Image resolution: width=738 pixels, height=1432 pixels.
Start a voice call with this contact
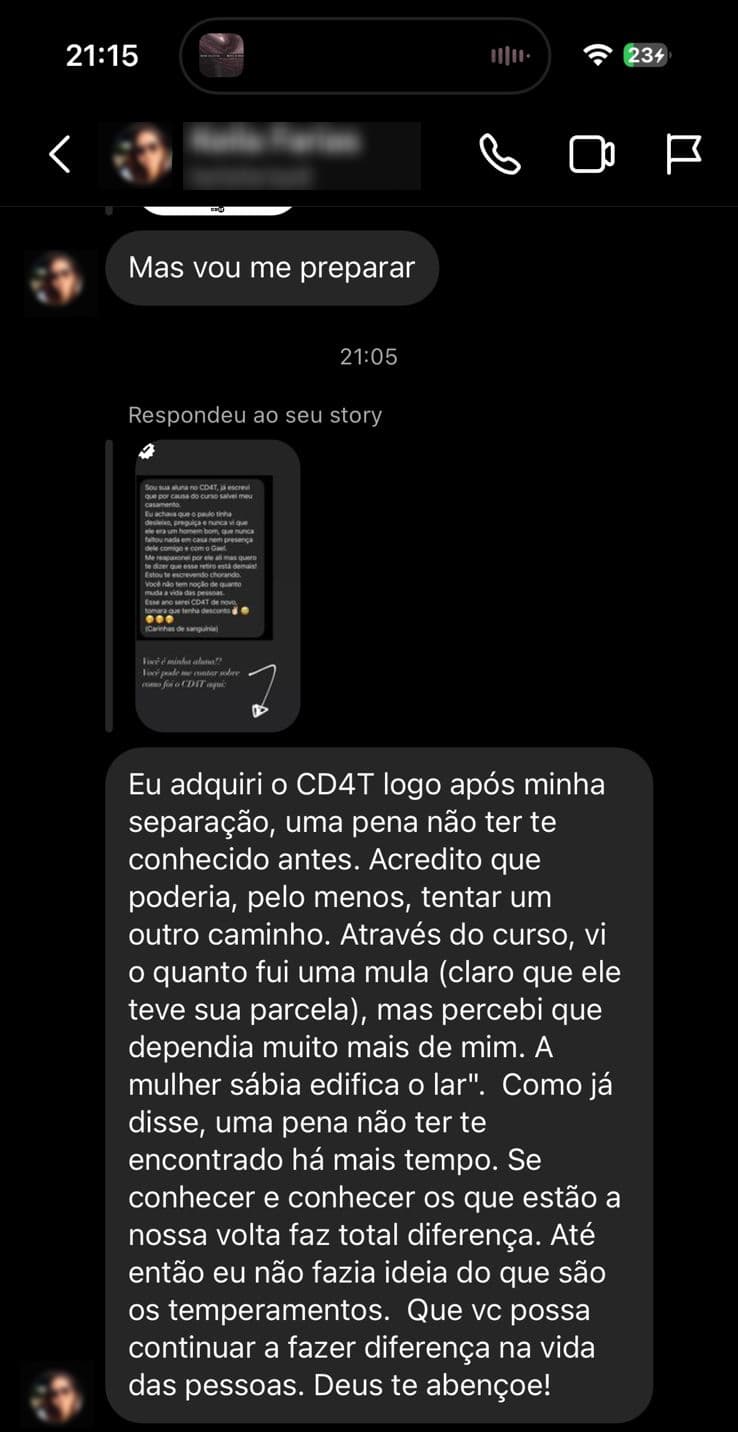pos(499,155)
